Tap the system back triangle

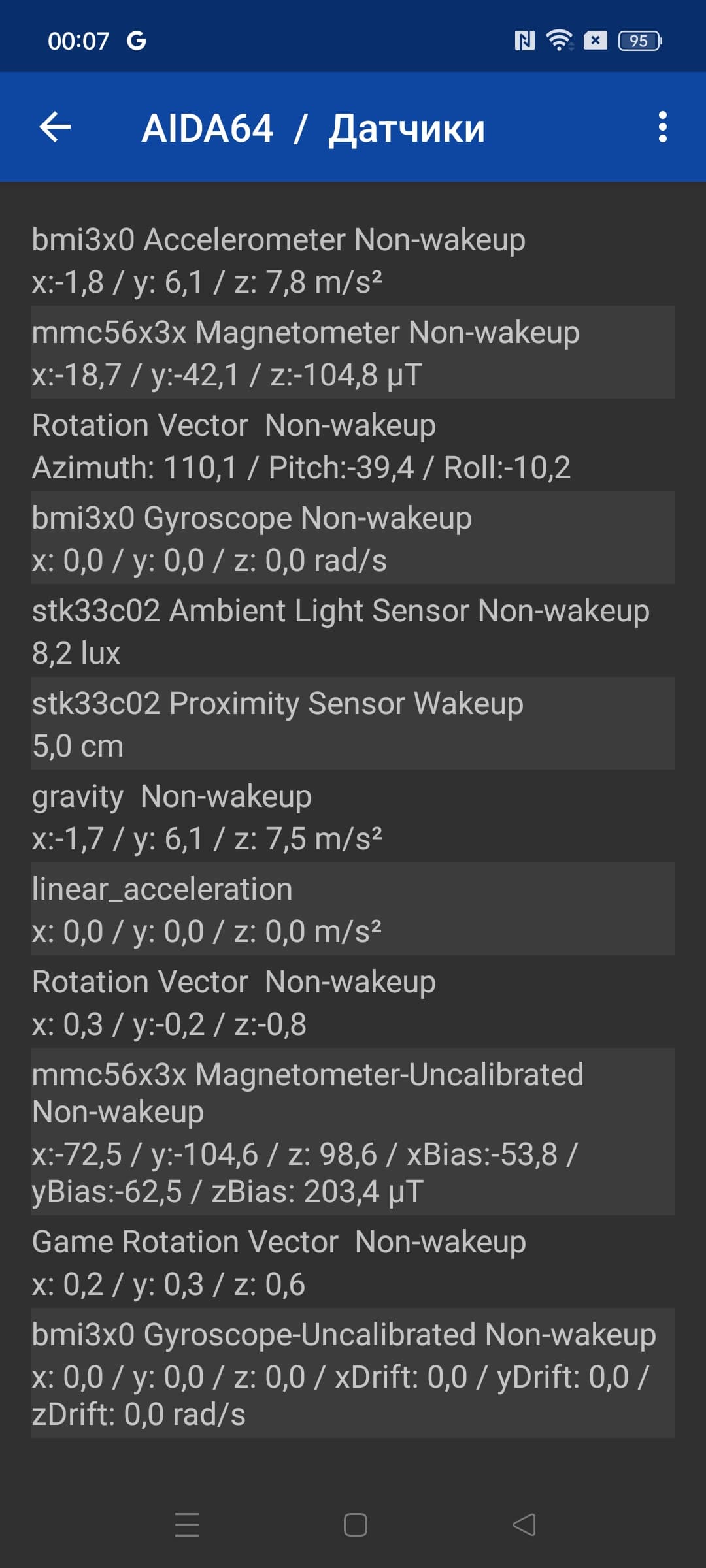(524, 1525)
